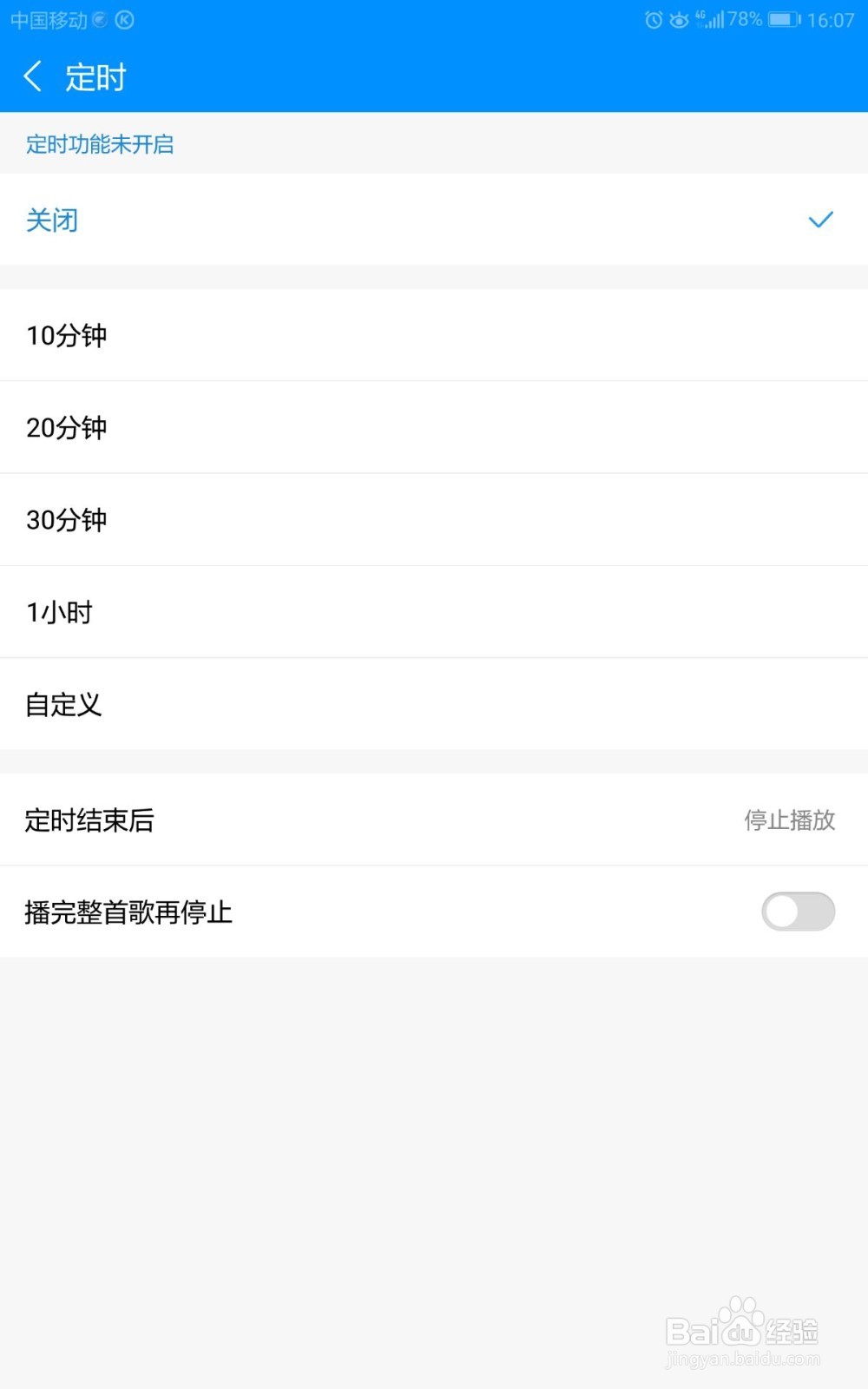Viewport: 868px width, 1389px height.
Task: Enable 播完整首歌再停止 switch
Action: tap(798, 912)
